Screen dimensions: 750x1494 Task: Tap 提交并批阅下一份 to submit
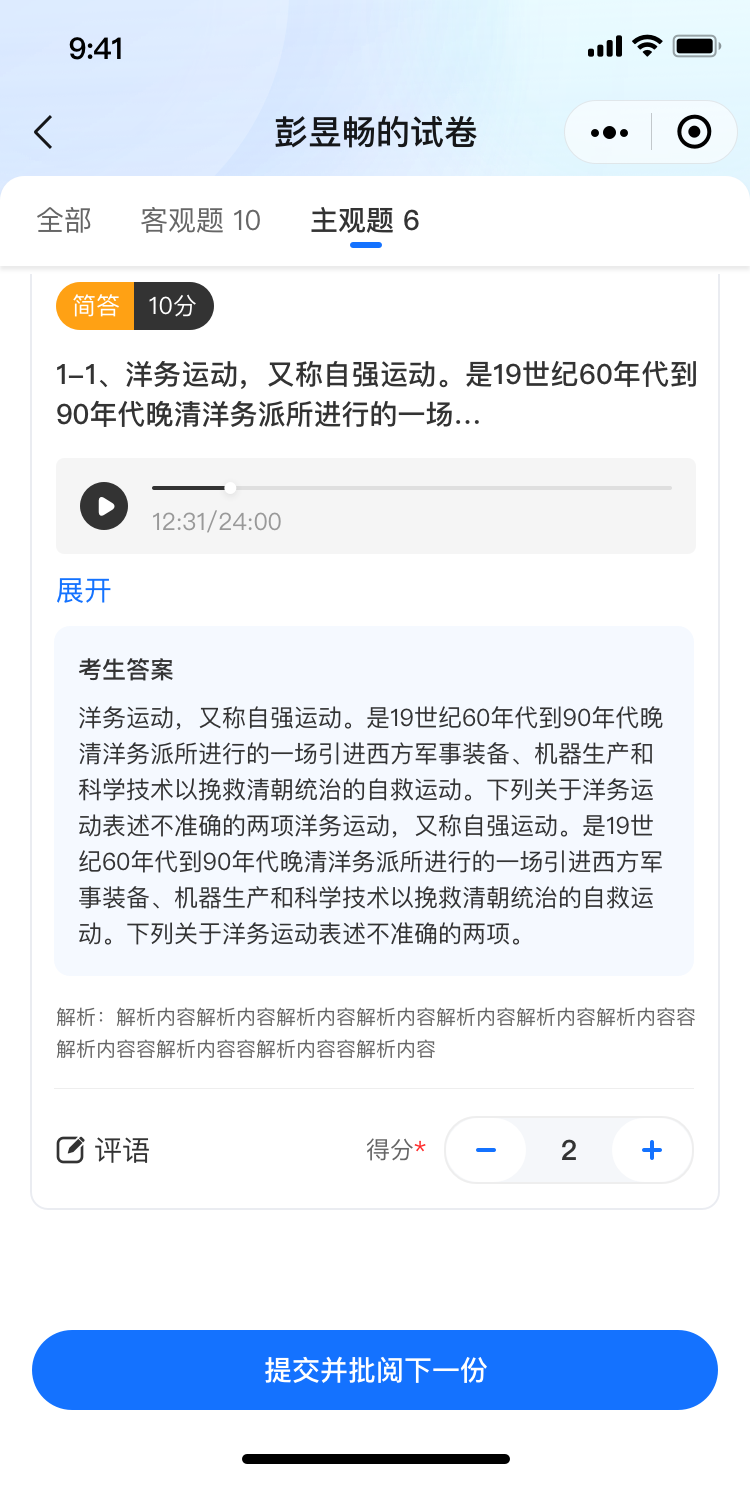click(375, 1370)
